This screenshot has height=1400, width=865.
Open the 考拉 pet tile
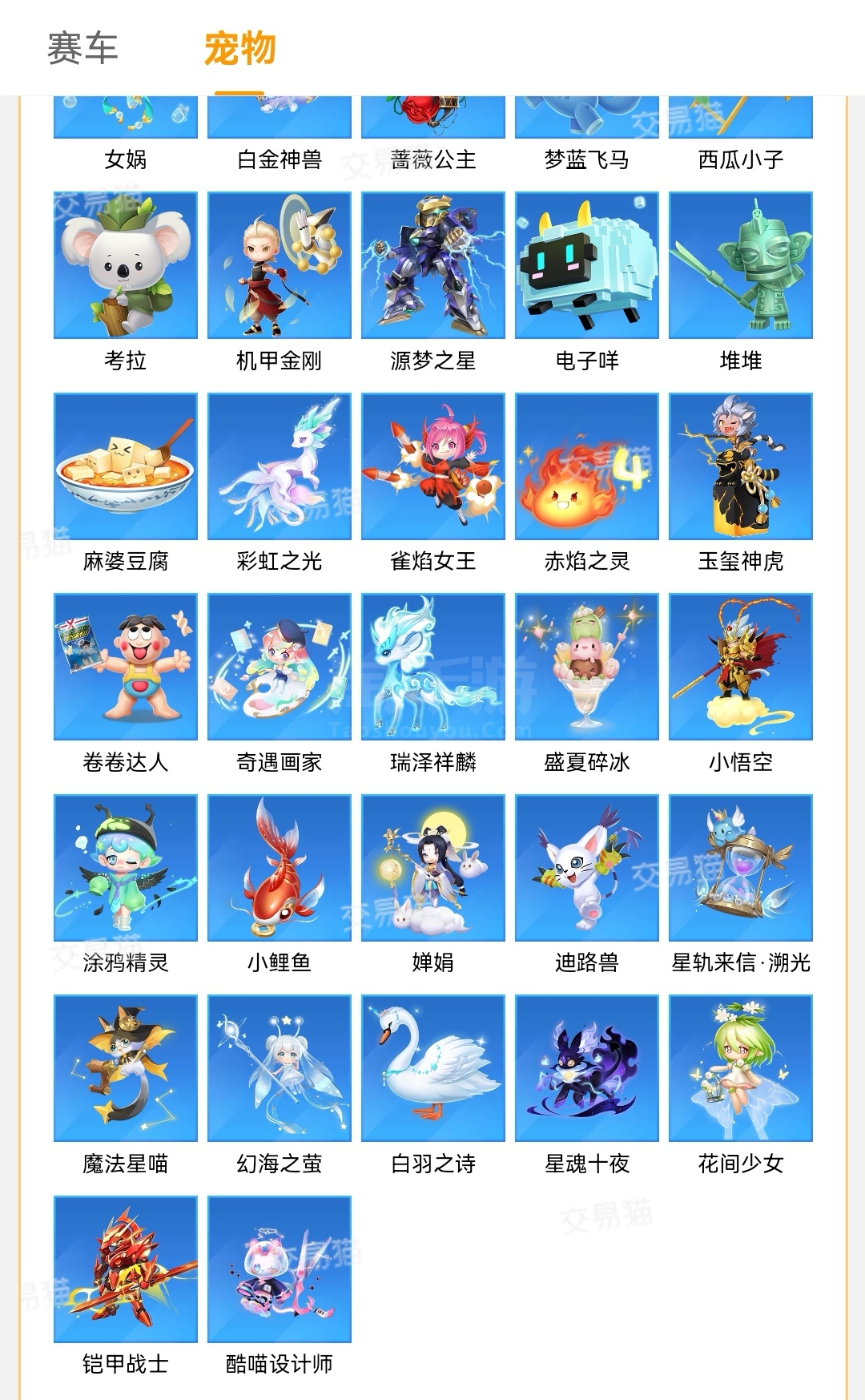[x=126, y=265]
